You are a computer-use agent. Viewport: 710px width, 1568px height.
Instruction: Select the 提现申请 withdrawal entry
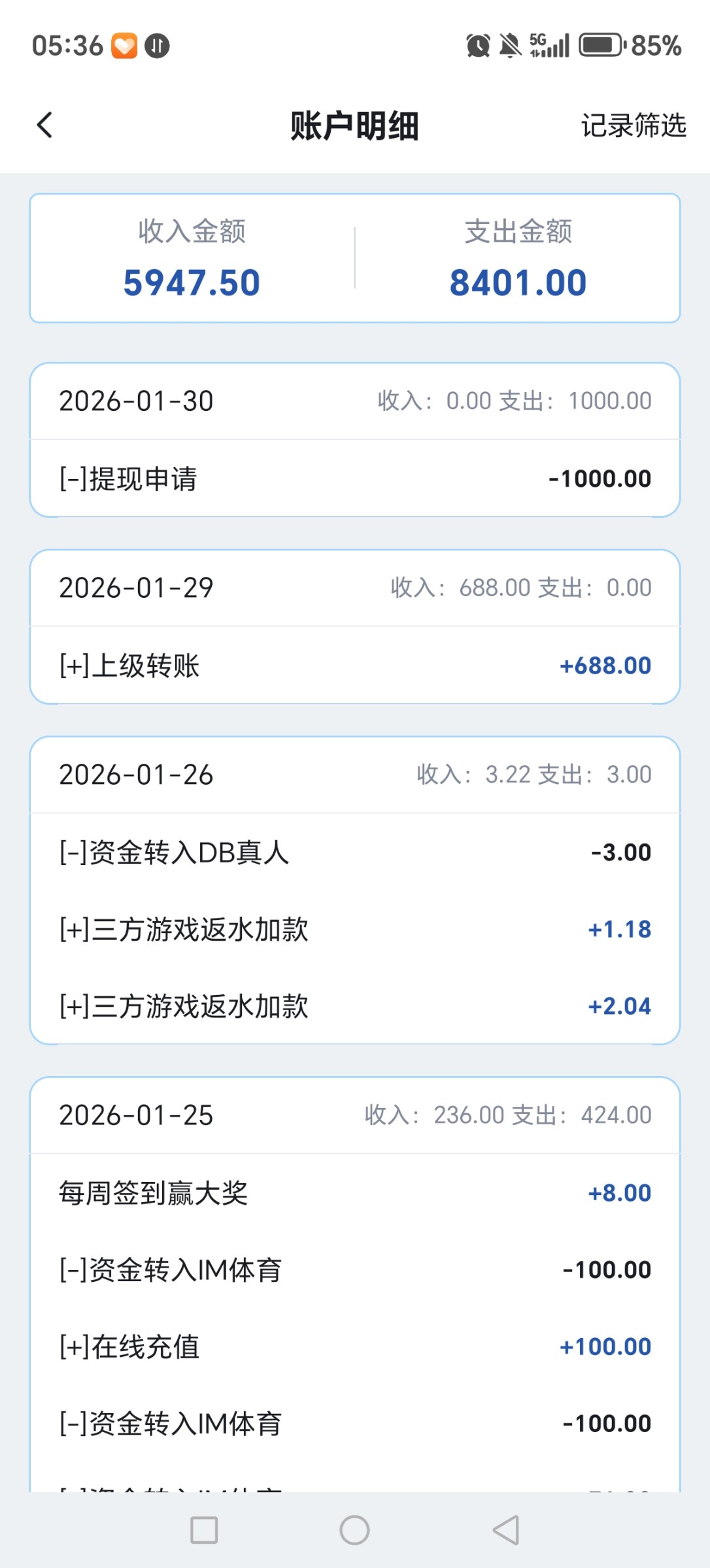355,478
